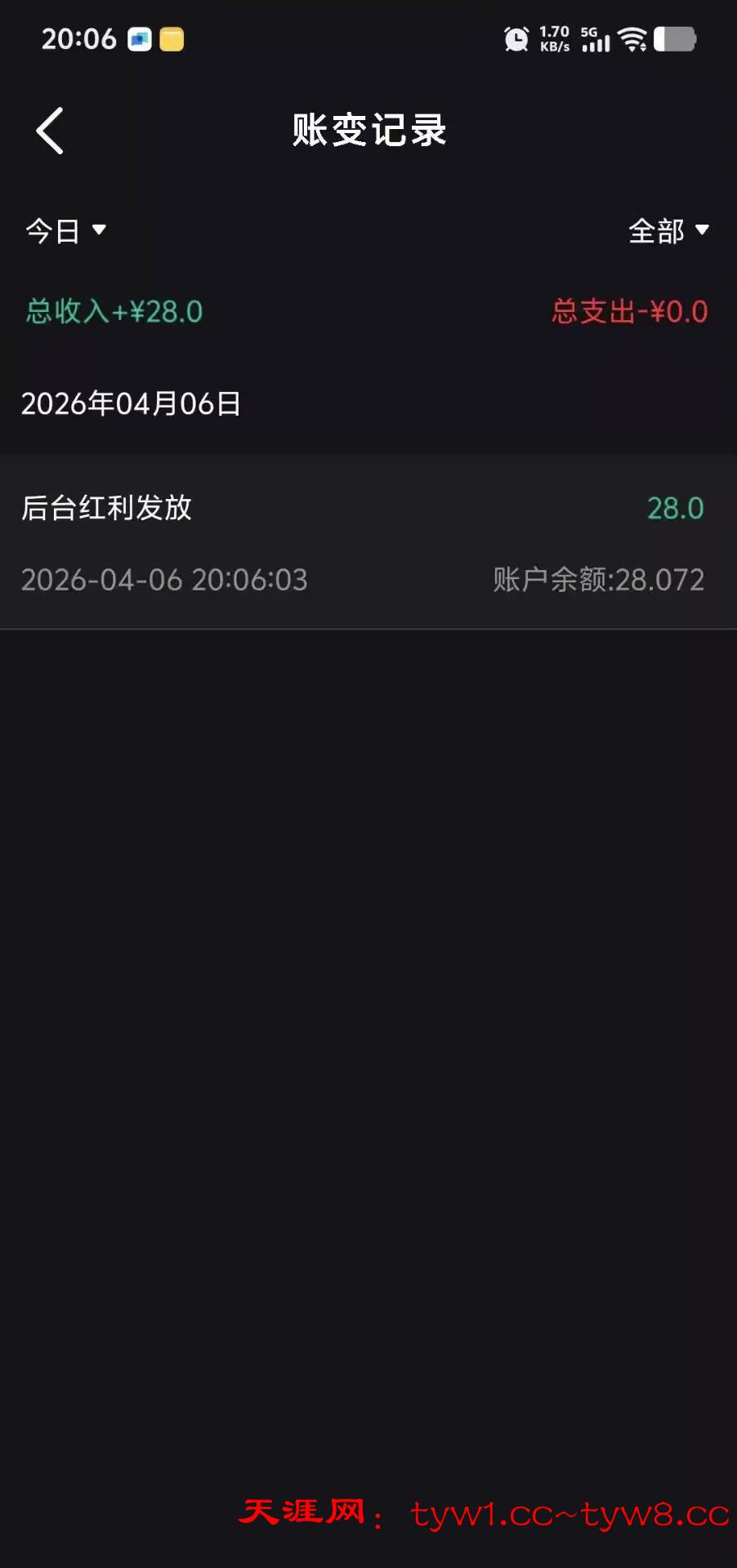The height and width of the screenshot is (1568, 737).
Task: Open the 今日 date filter dropdown
Action: pos(65,231)
